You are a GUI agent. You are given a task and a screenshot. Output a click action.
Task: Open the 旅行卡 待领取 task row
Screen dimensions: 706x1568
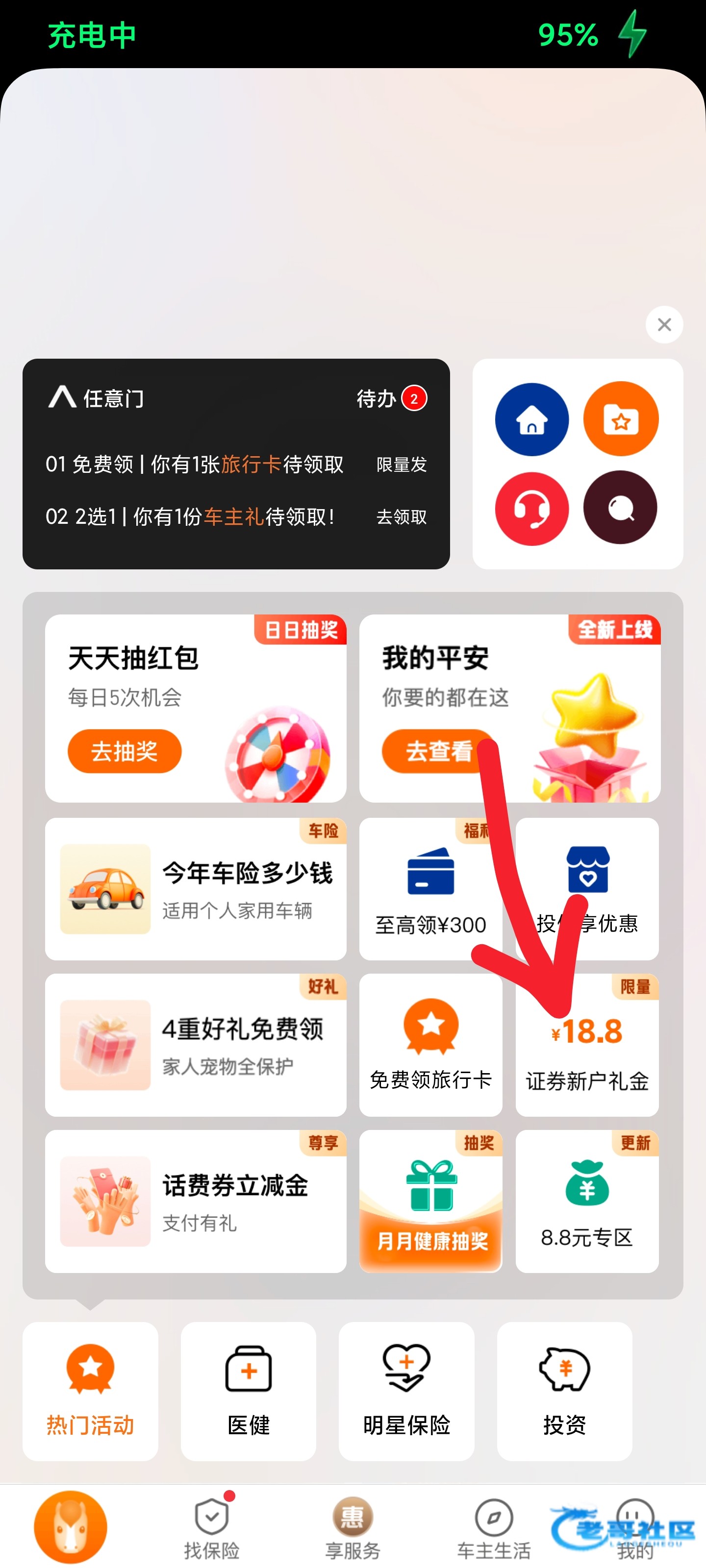(195, 465)
